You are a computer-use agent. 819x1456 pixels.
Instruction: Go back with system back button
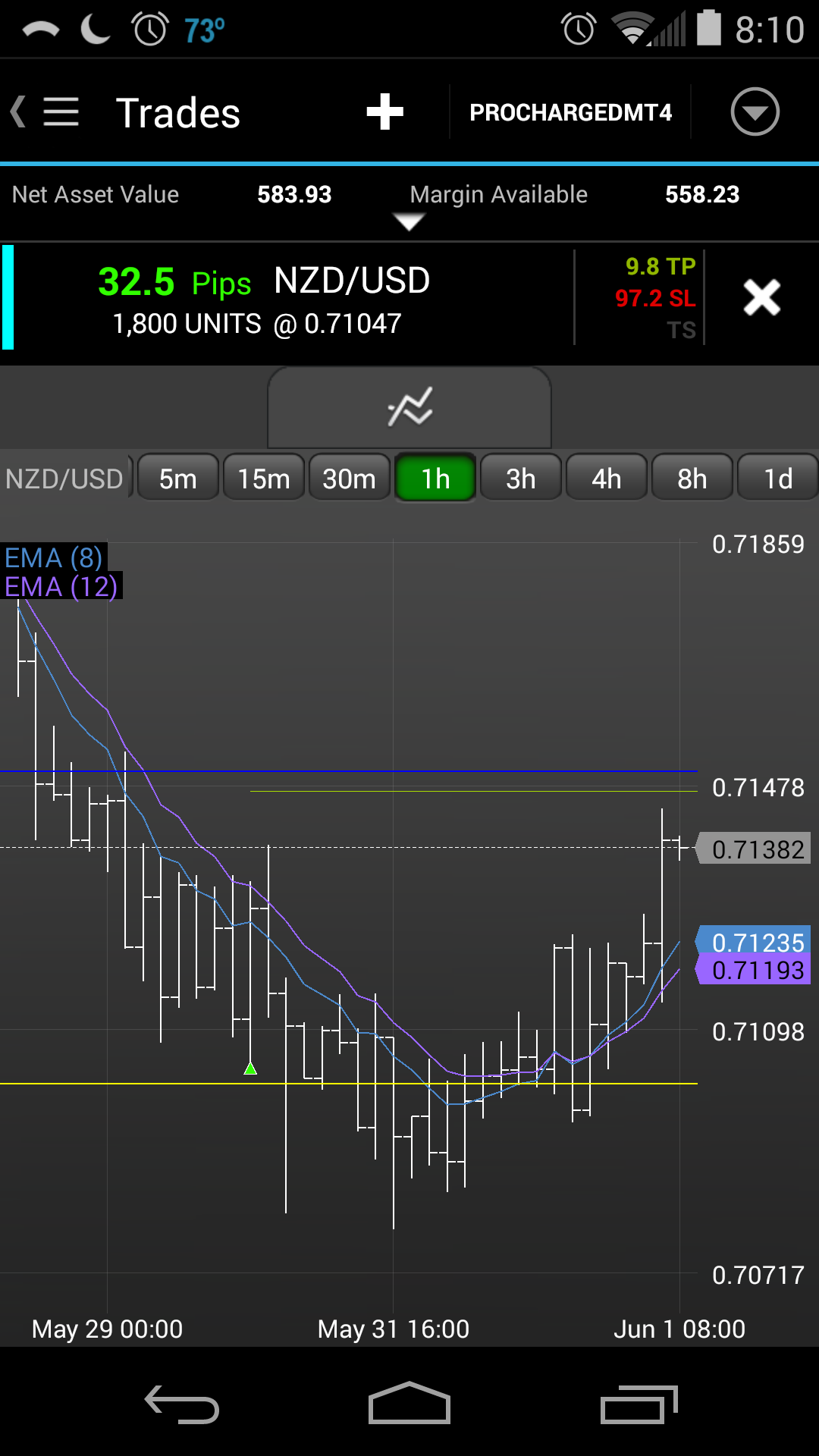[182, 1404]
